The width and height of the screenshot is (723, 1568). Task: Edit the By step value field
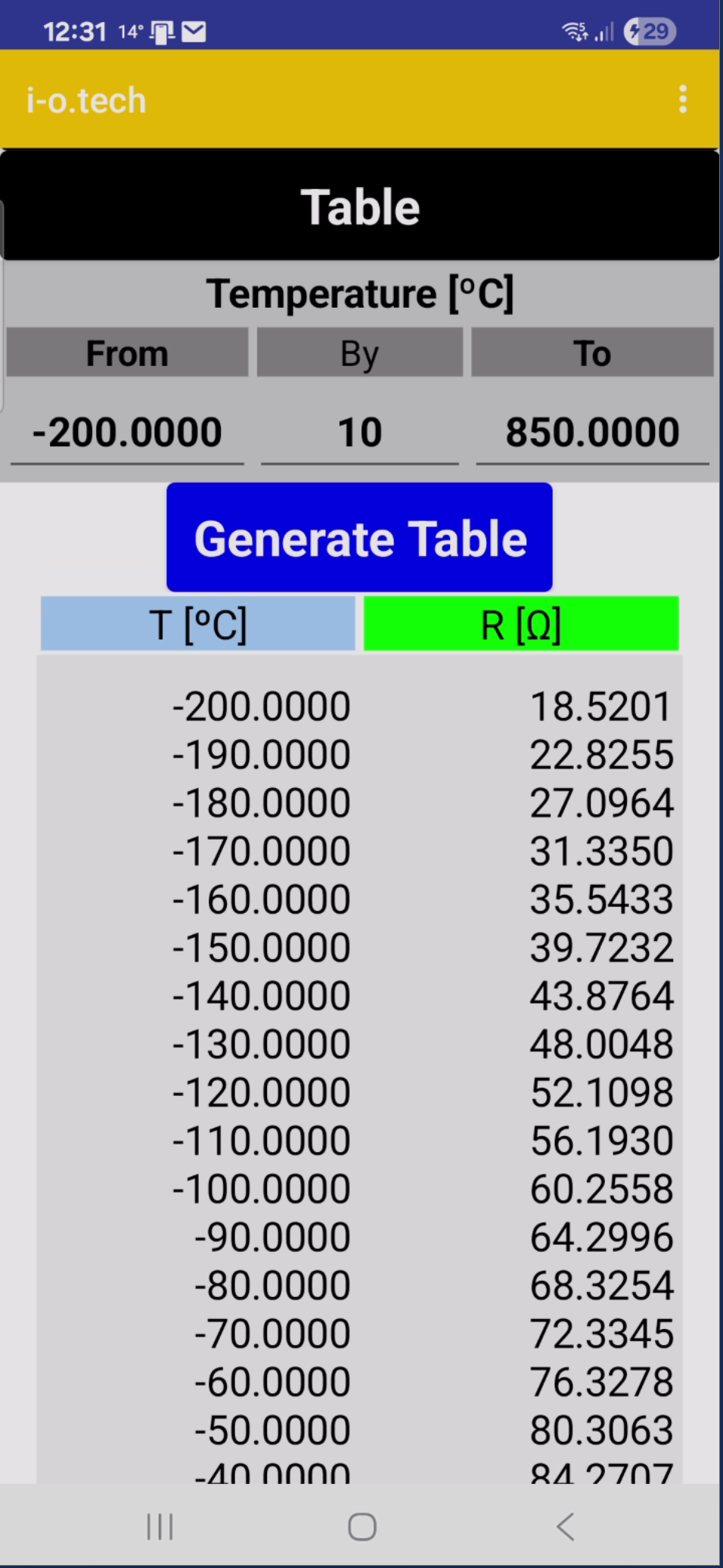pyautogui.click(x=359, y=433)
